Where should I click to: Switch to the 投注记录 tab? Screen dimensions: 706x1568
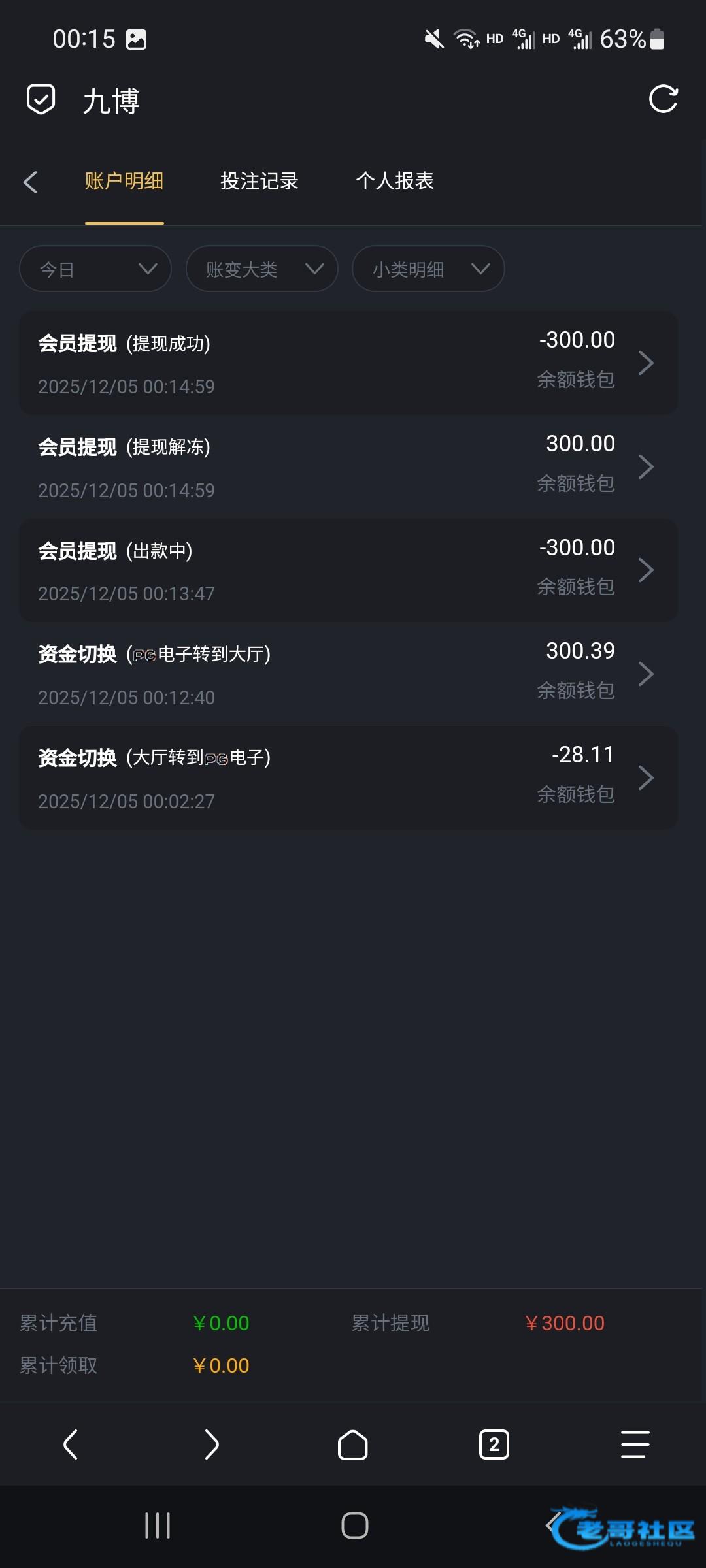260,181
